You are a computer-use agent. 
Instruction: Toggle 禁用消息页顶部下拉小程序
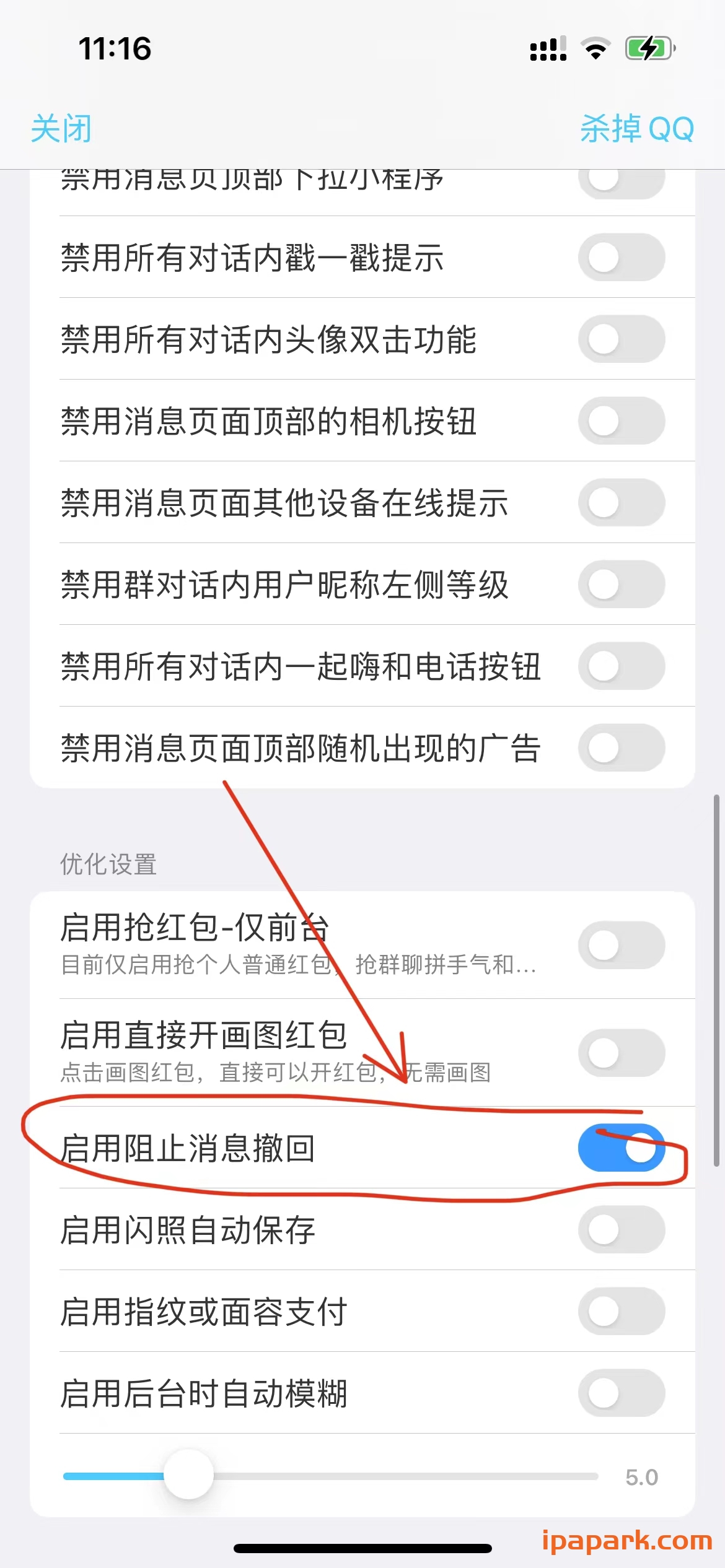tap(622, 181)
